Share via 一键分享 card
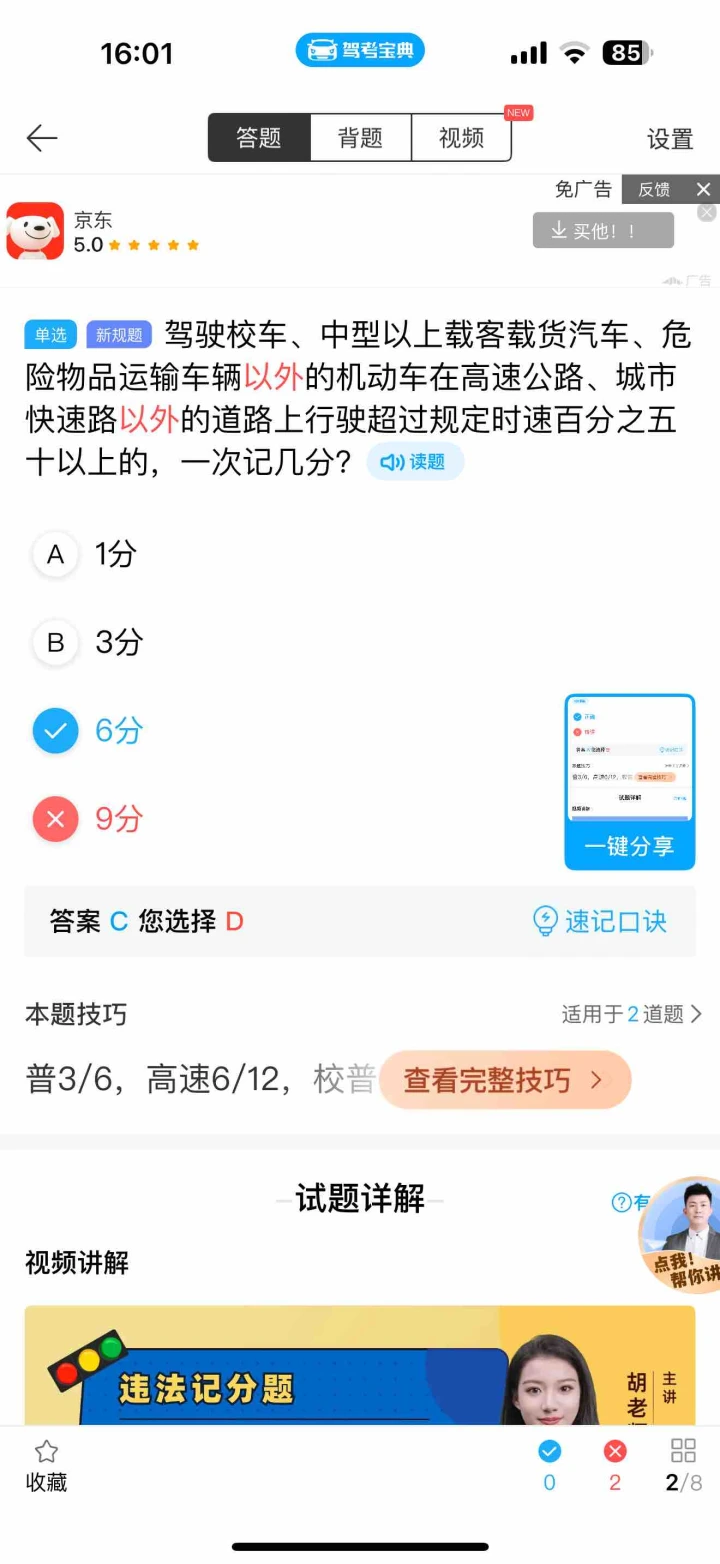Image resolution: width=720 pixels, height=1564 pixels. pyautogui.click(x=629, y=782)
